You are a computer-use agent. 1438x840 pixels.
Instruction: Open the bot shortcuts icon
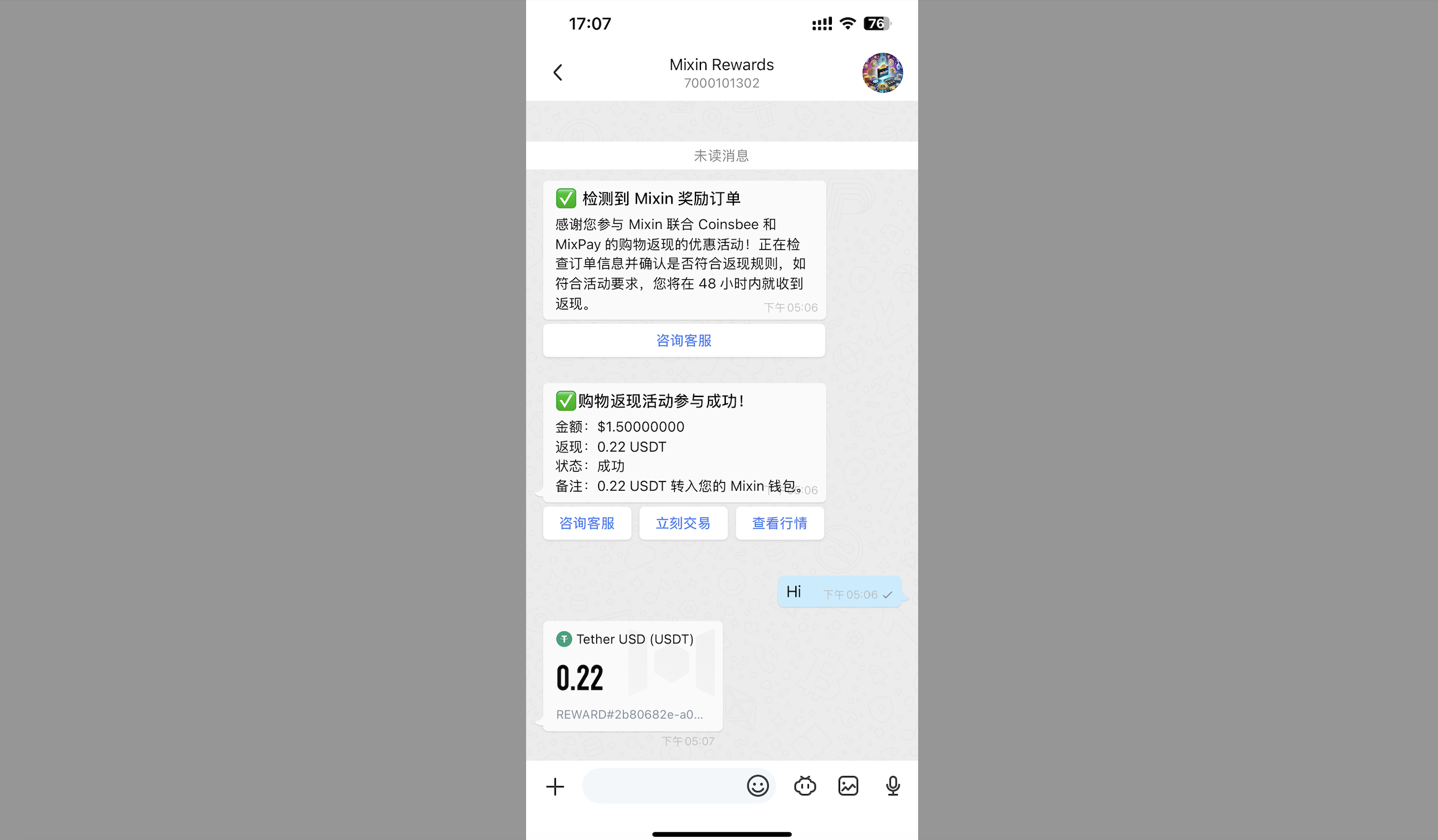(805, 786)
